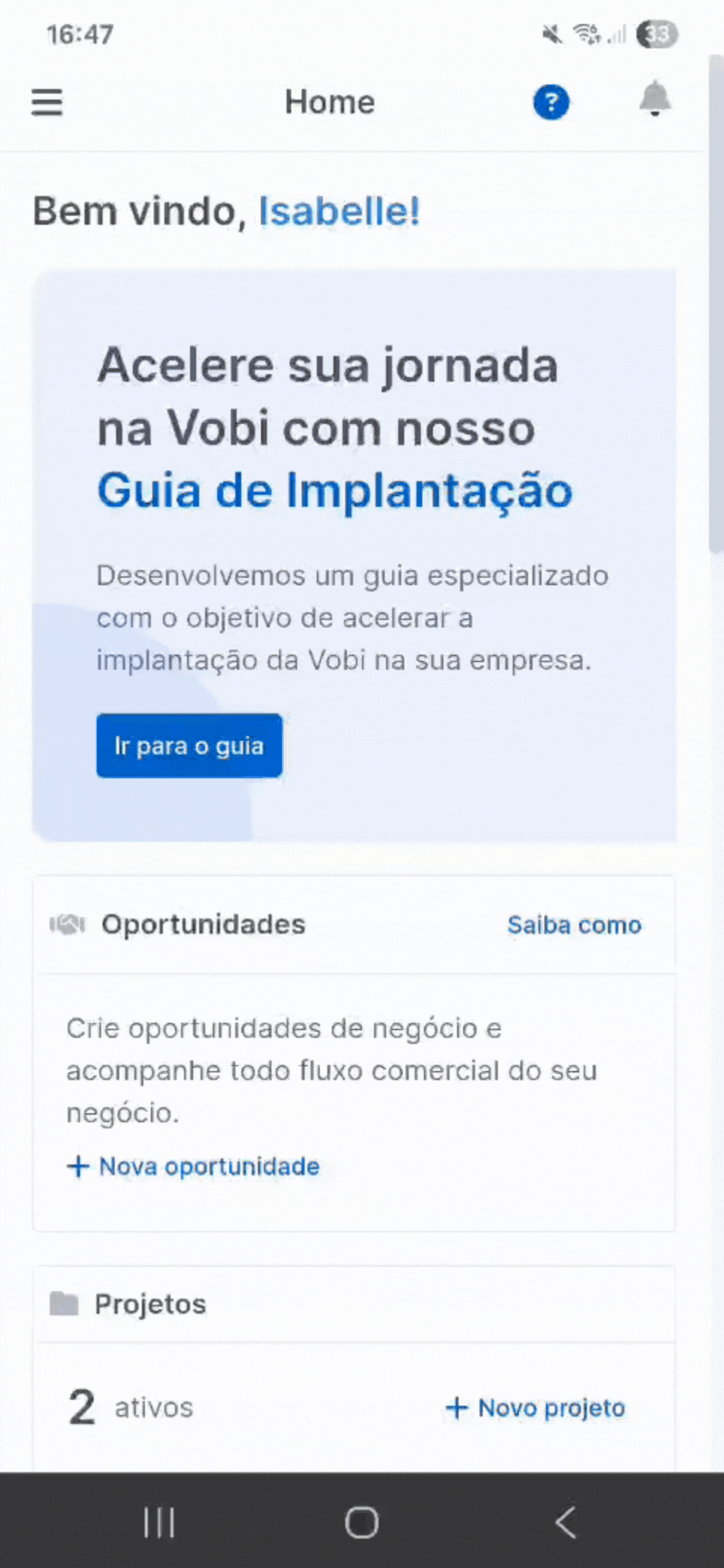Image resolution: width=724 pixels, height=1568 pixels.
Task: Open the 'Saiba como' link in Oportunidades
Action: [574, 925]
